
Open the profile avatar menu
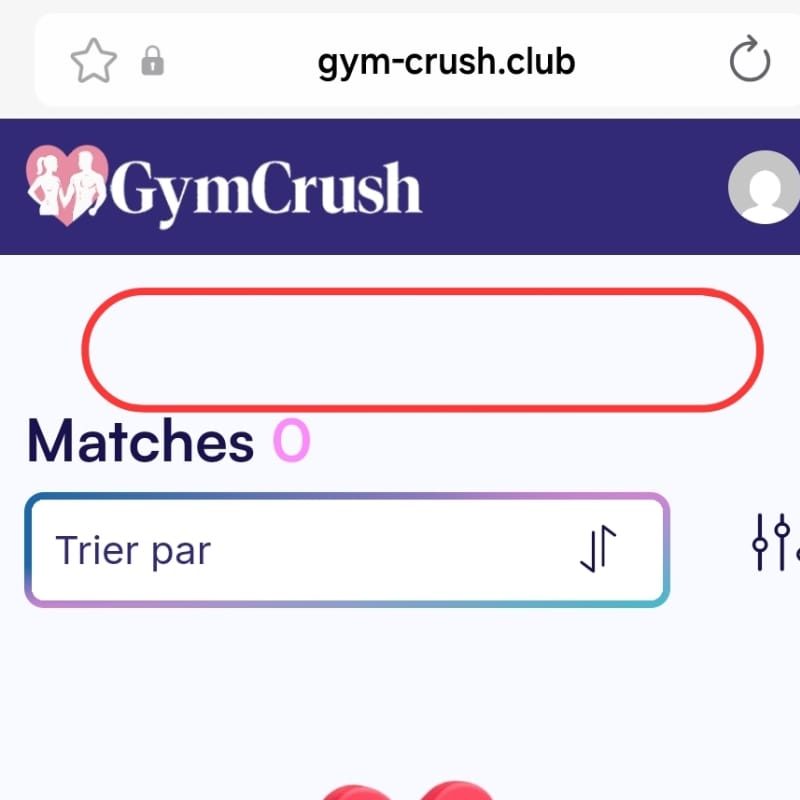(764, 187)
